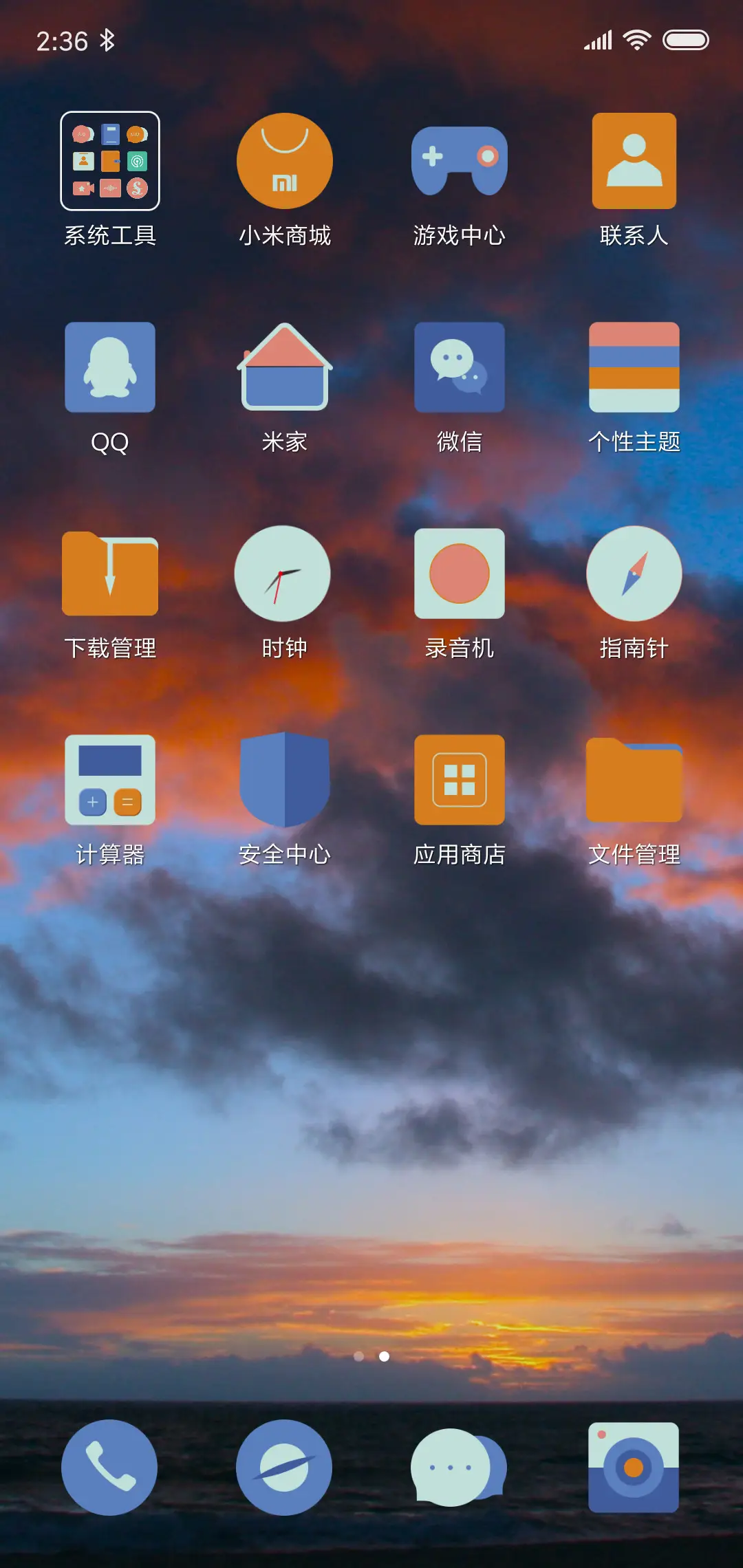
Task: Open the 指南针 compass app
Action: [634, 573]
